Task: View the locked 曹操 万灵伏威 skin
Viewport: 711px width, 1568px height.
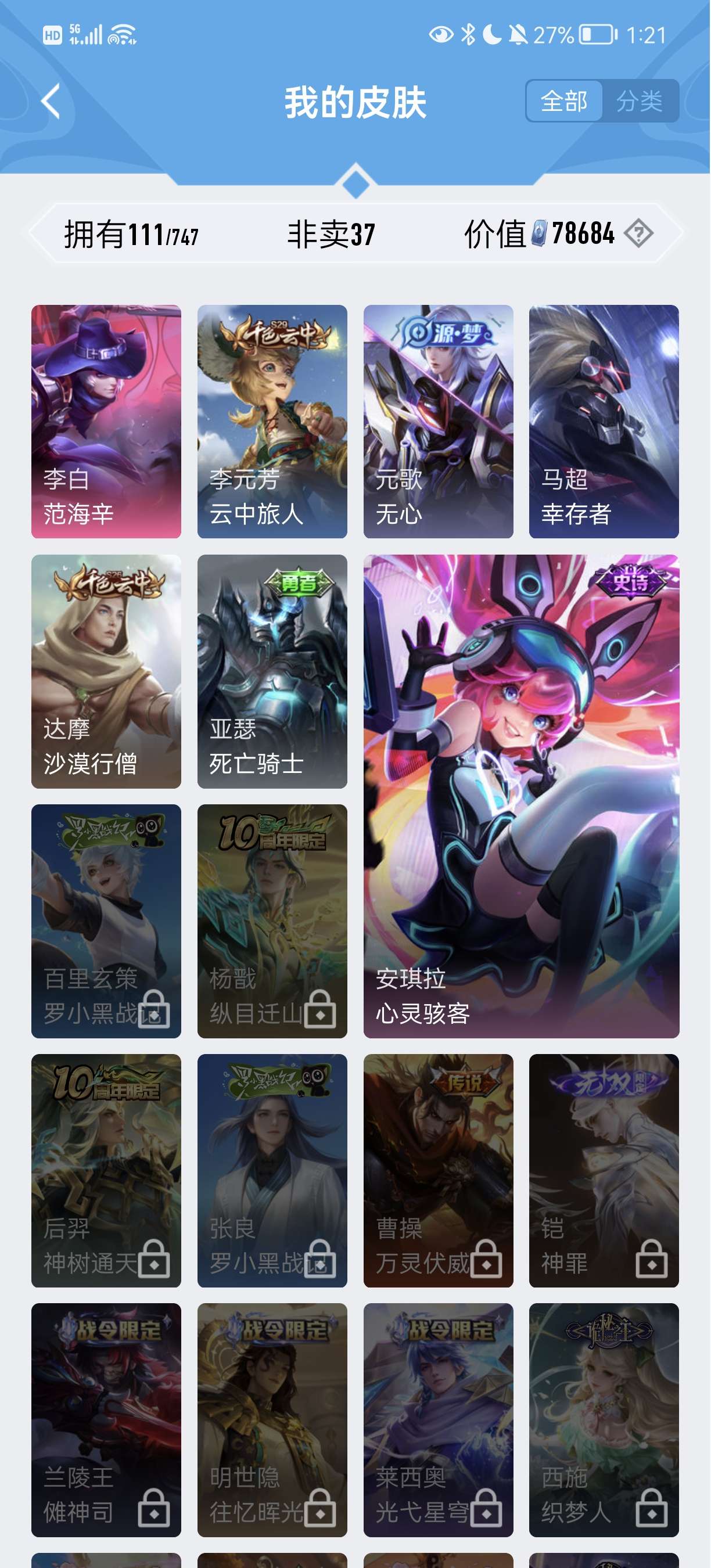Action: pos(439,1171)
